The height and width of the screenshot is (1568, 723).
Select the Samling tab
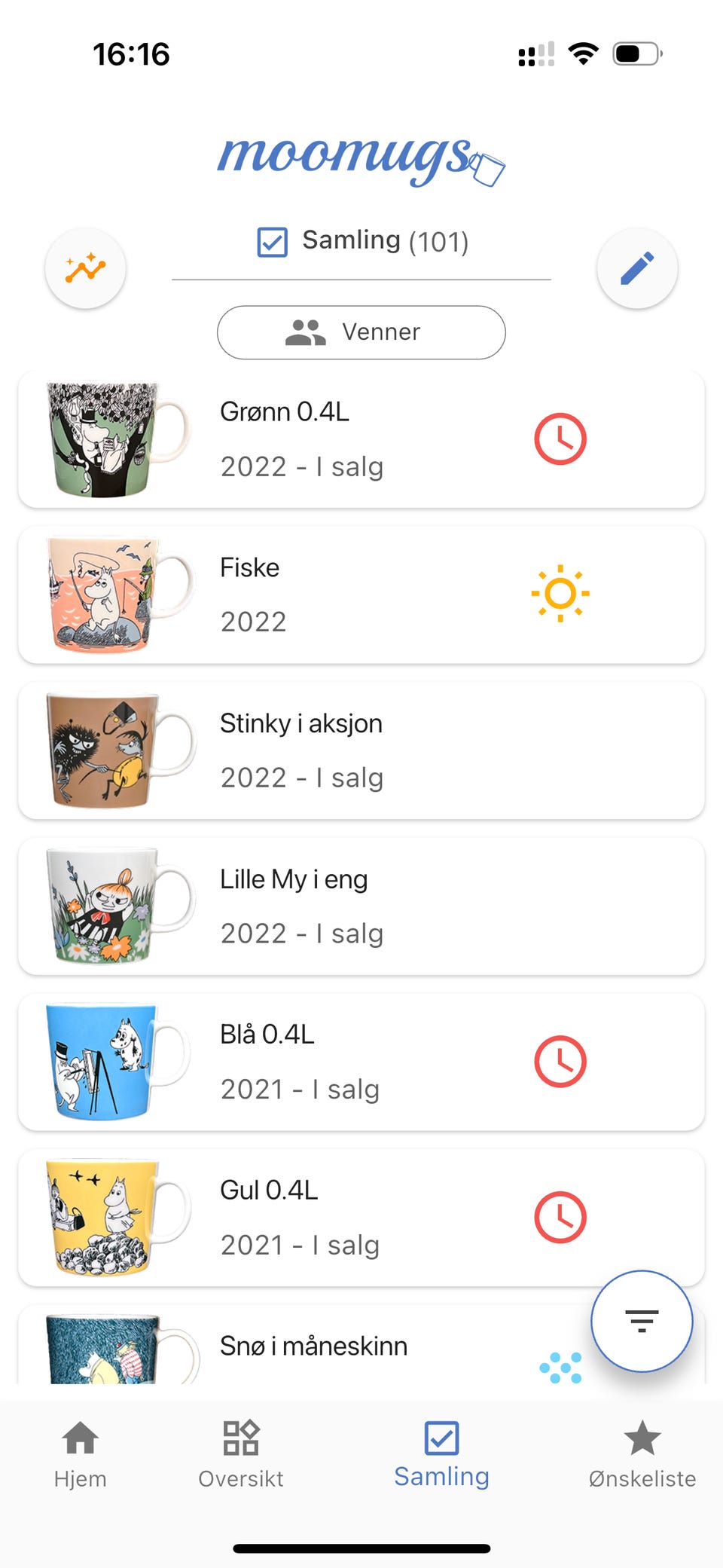(x=441, y=1454)
